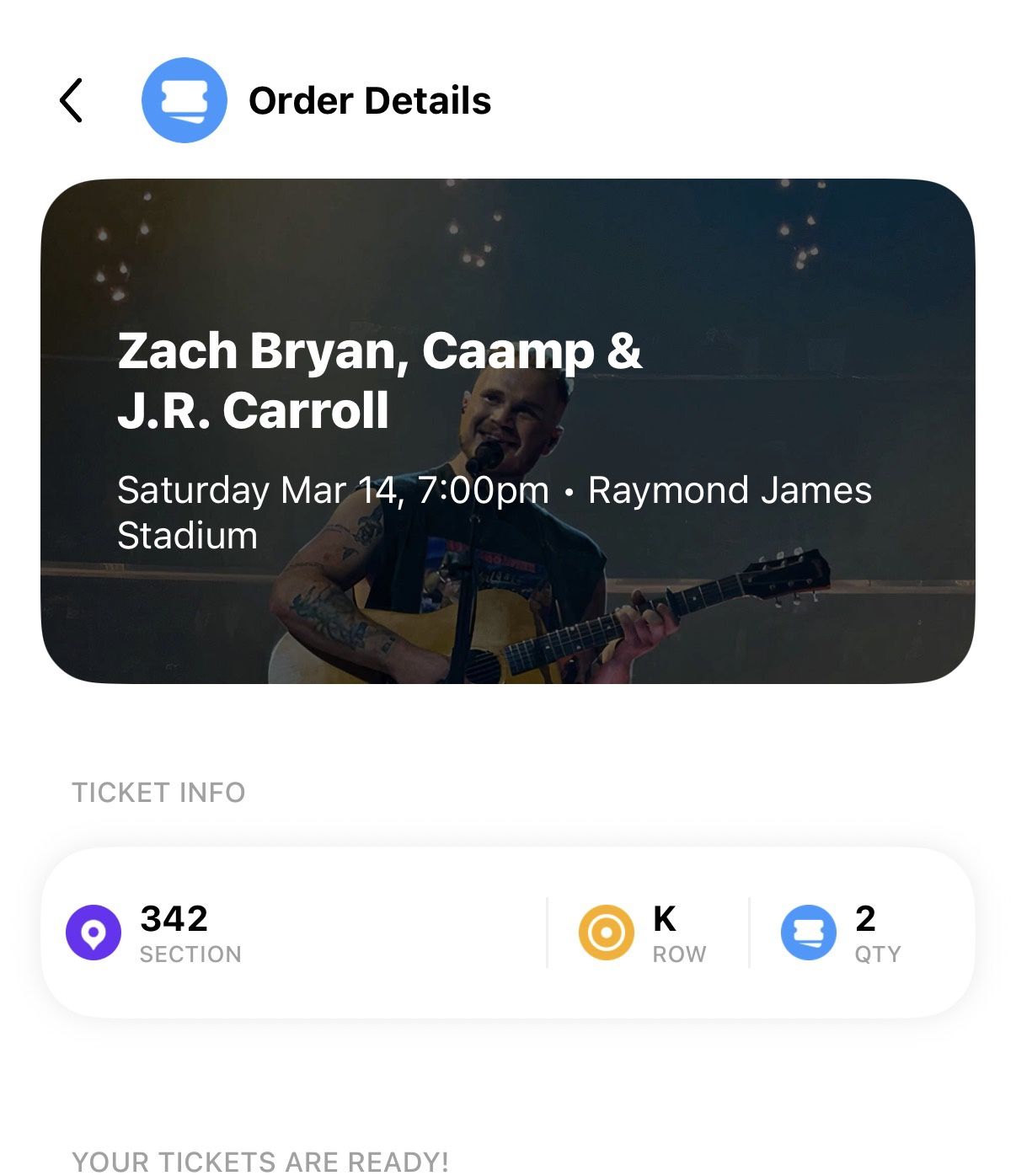Tap the ticket info card
Viewport: 1016px width, 1176px height.
click(508, 937)
